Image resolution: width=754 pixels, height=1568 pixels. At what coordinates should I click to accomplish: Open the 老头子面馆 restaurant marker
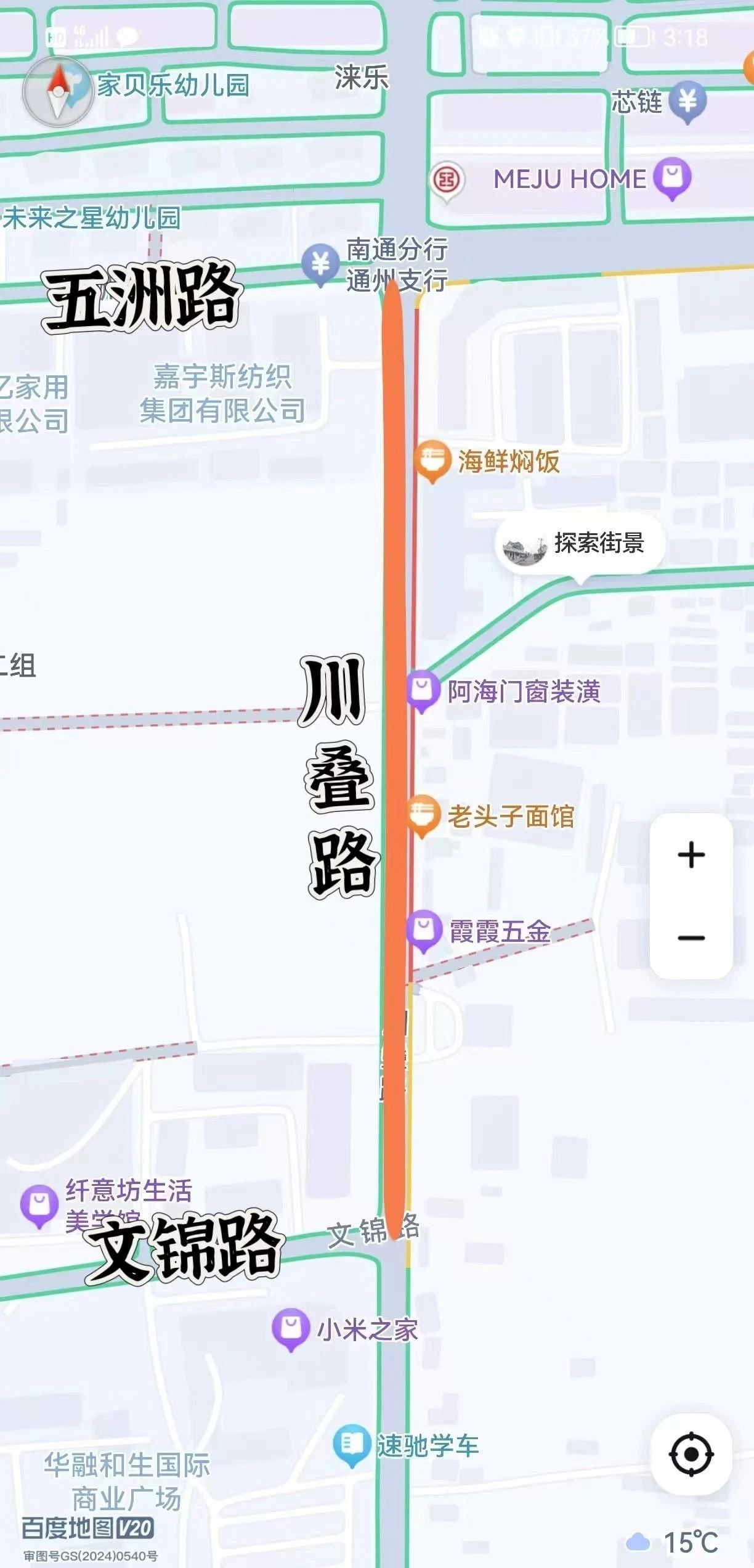(x=423, y=815)
